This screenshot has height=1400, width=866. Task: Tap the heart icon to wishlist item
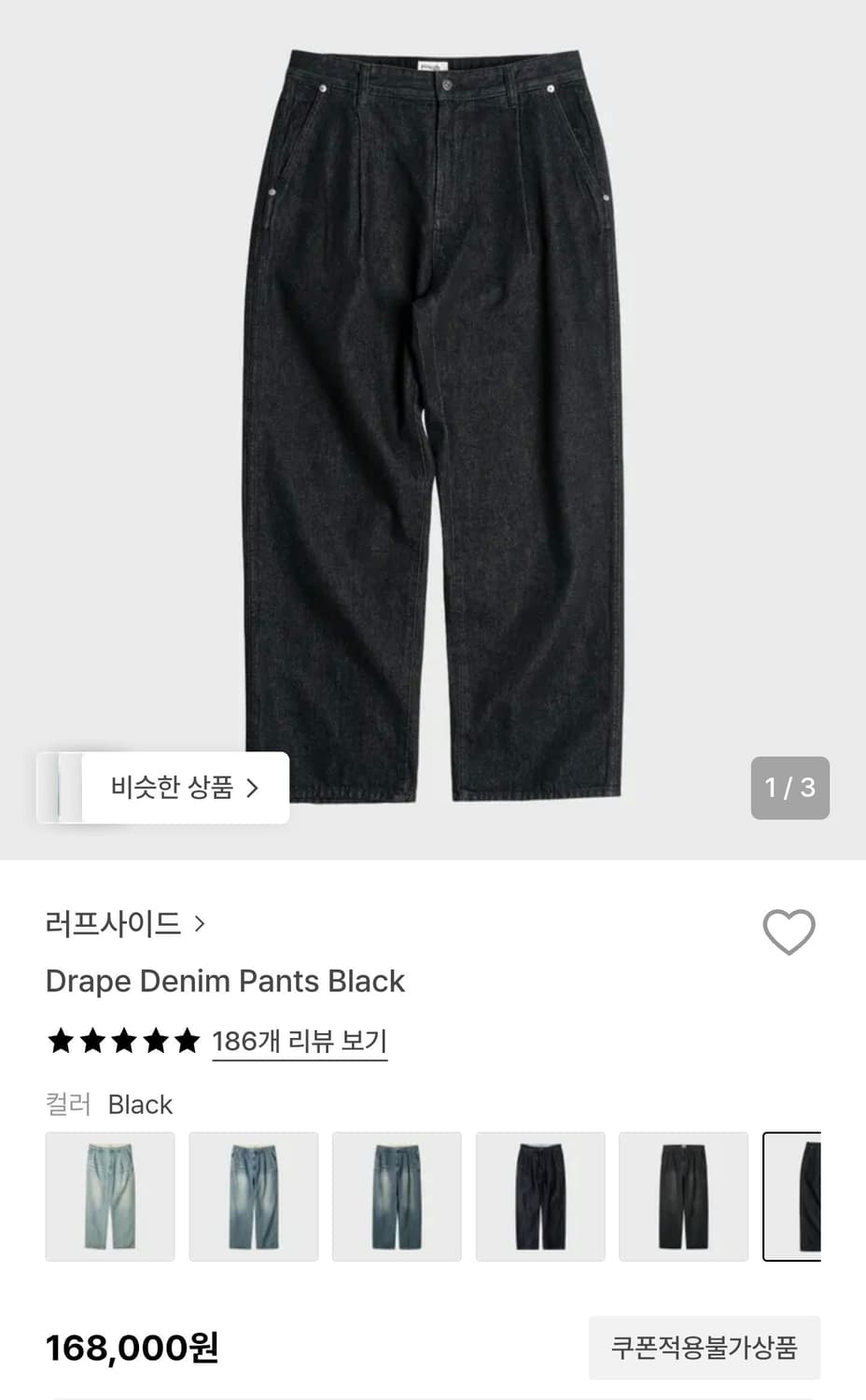(x=789, y=931)
